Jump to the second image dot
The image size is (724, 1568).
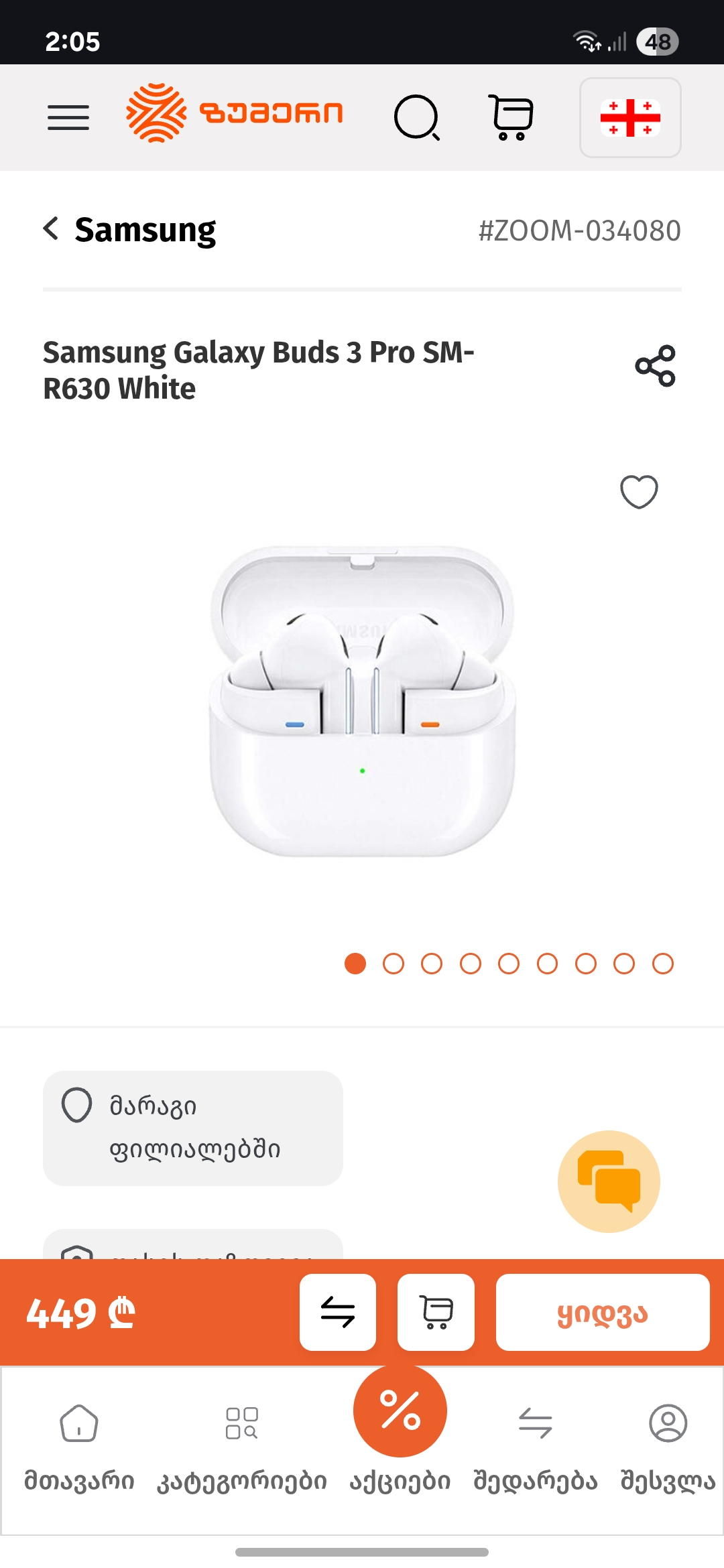pyautogui.click(x=394, y=964)
